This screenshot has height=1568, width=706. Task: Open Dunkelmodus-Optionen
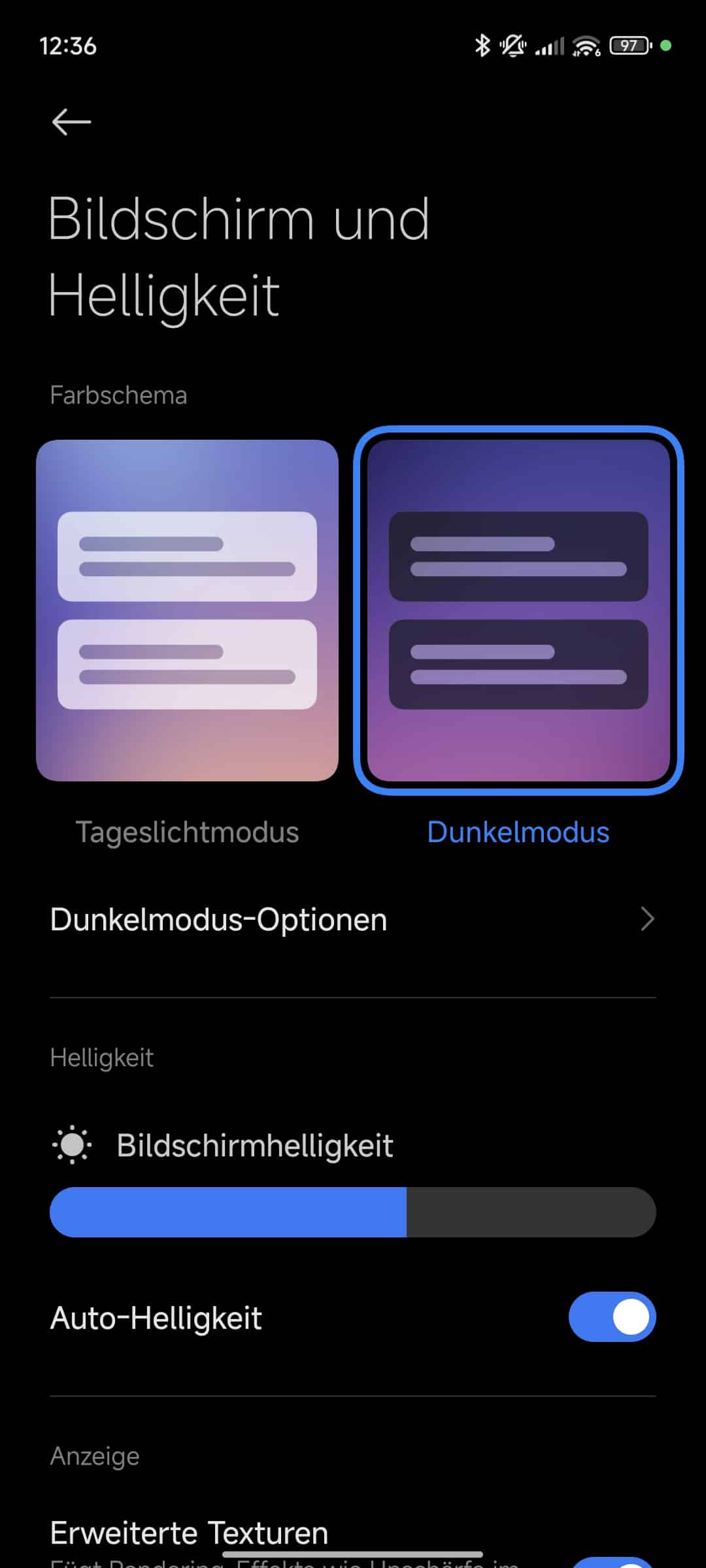point(353,919)
